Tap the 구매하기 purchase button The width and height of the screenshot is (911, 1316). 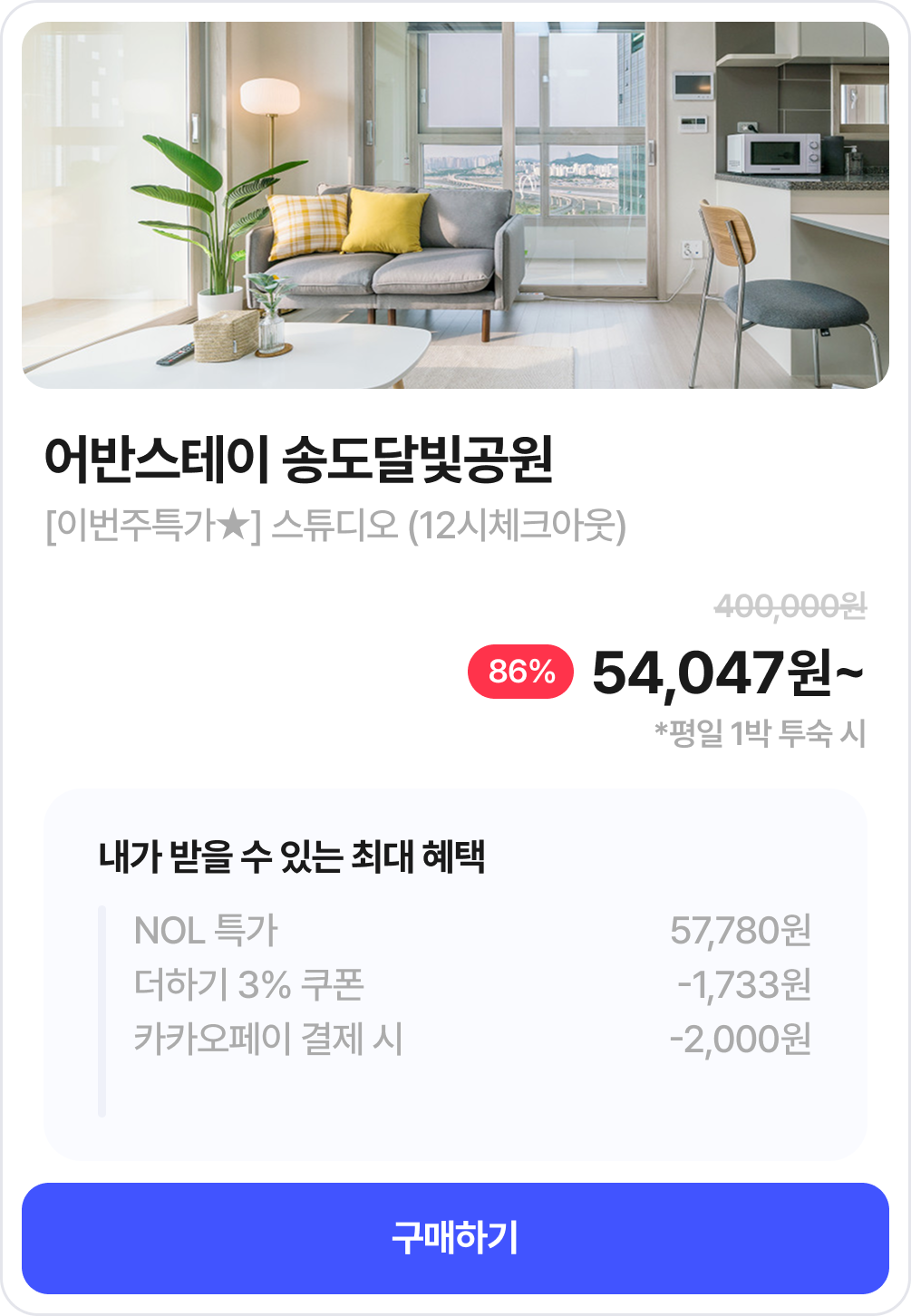[x=455, y=1238]
